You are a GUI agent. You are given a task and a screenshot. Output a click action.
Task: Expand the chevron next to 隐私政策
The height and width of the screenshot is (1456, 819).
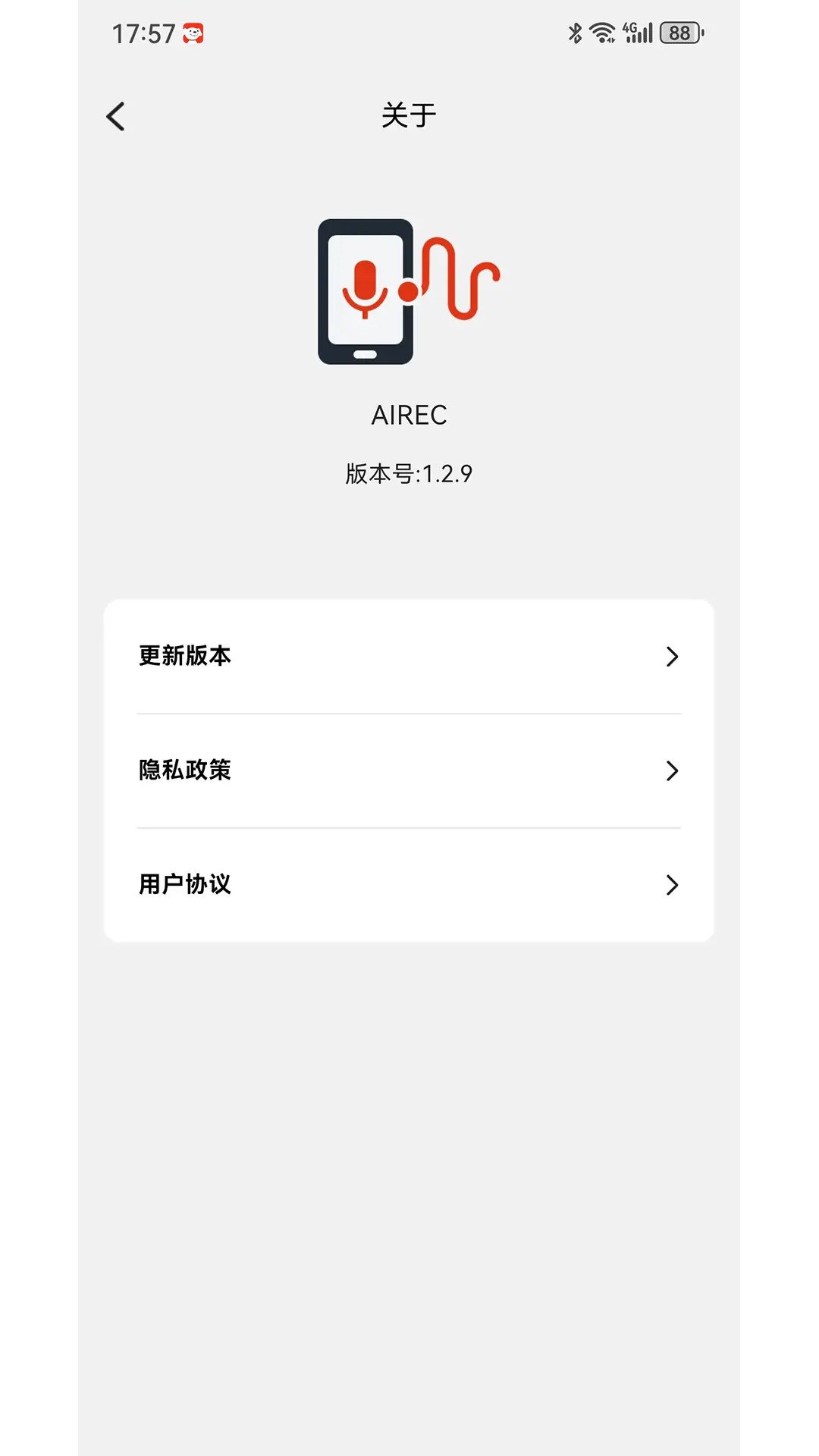[672, 771]
